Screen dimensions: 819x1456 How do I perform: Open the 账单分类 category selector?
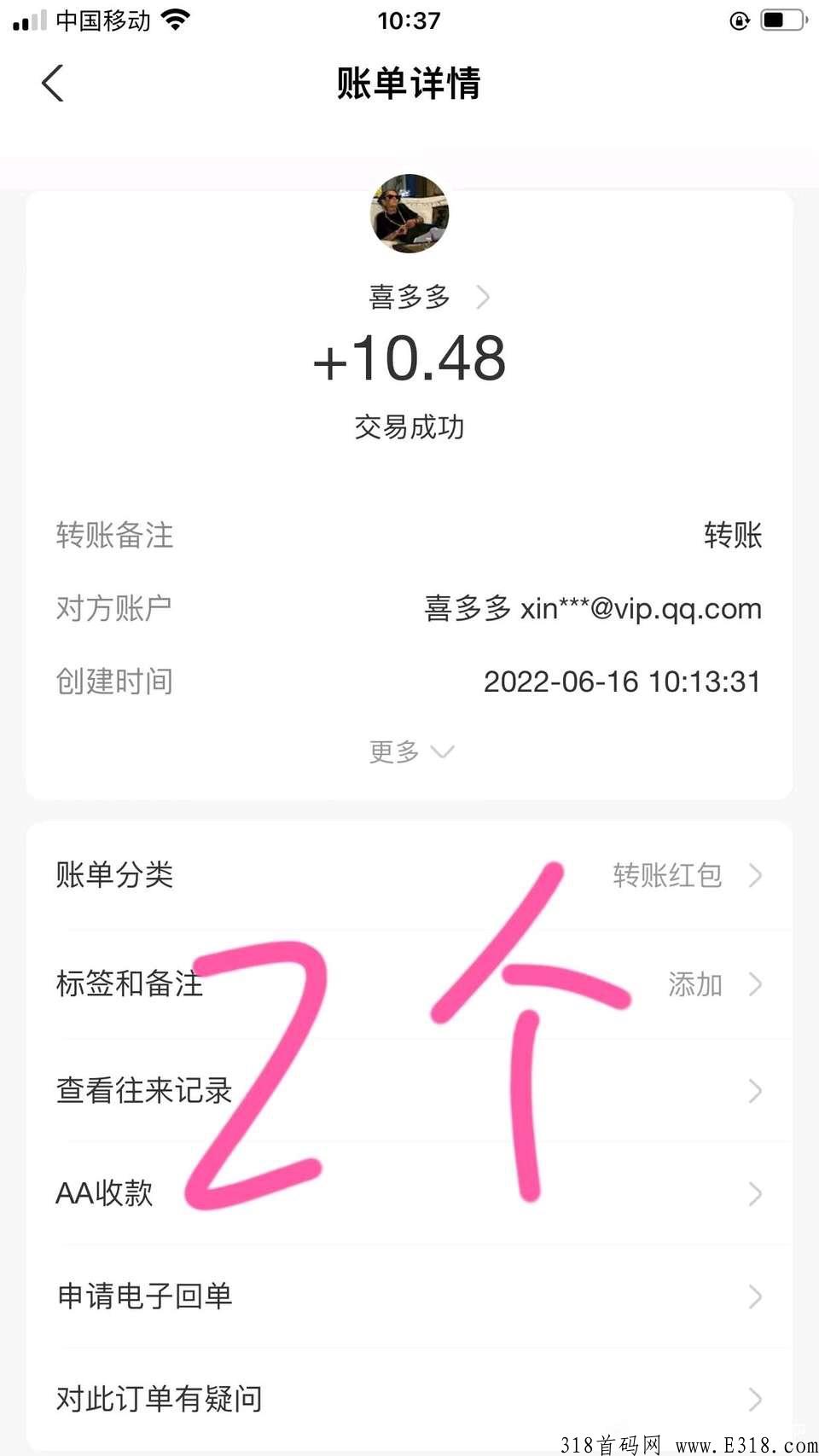[409, 874]
